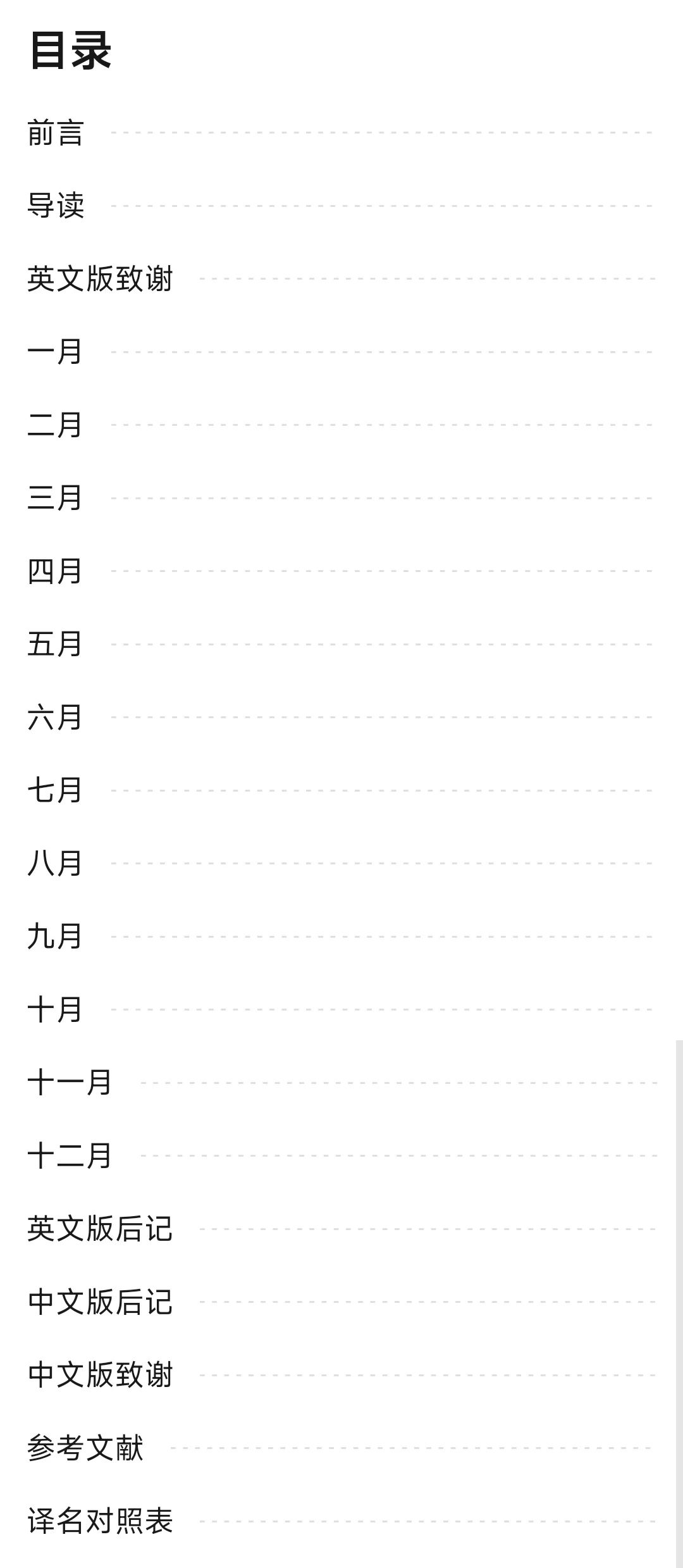Open the 十一月 chapter
This screenshot has height=1568, width=683.
(x=70, y=1083)
